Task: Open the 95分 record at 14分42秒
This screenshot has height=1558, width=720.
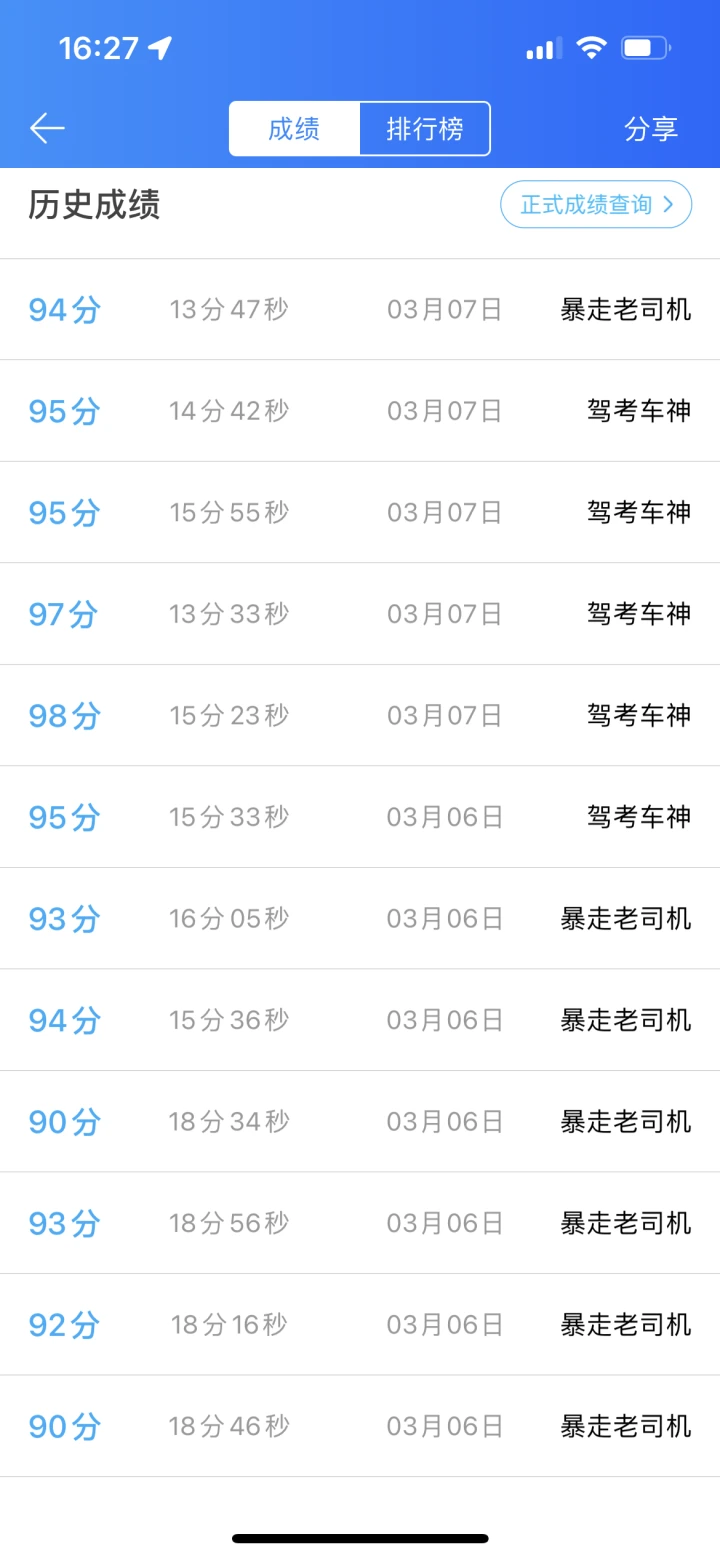Action: click(360, 411)
